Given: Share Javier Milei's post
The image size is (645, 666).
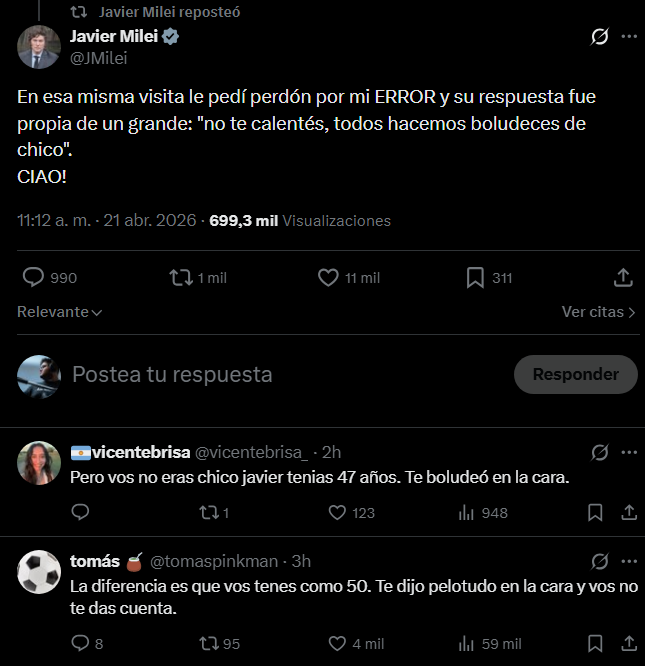Looking at the screenshot, I should point(622,277).
